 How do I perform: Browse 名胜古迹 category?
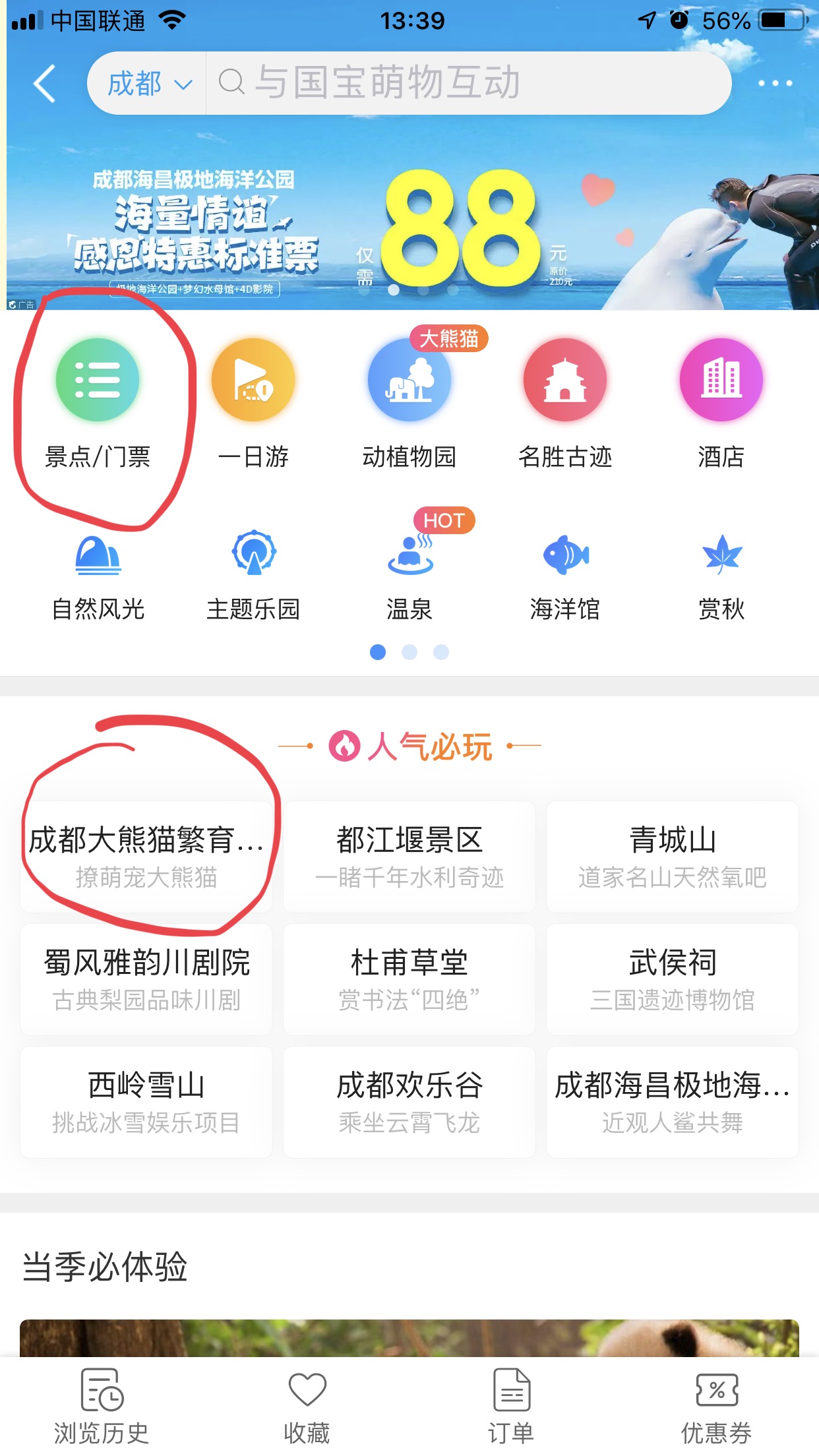coord(565,402)
